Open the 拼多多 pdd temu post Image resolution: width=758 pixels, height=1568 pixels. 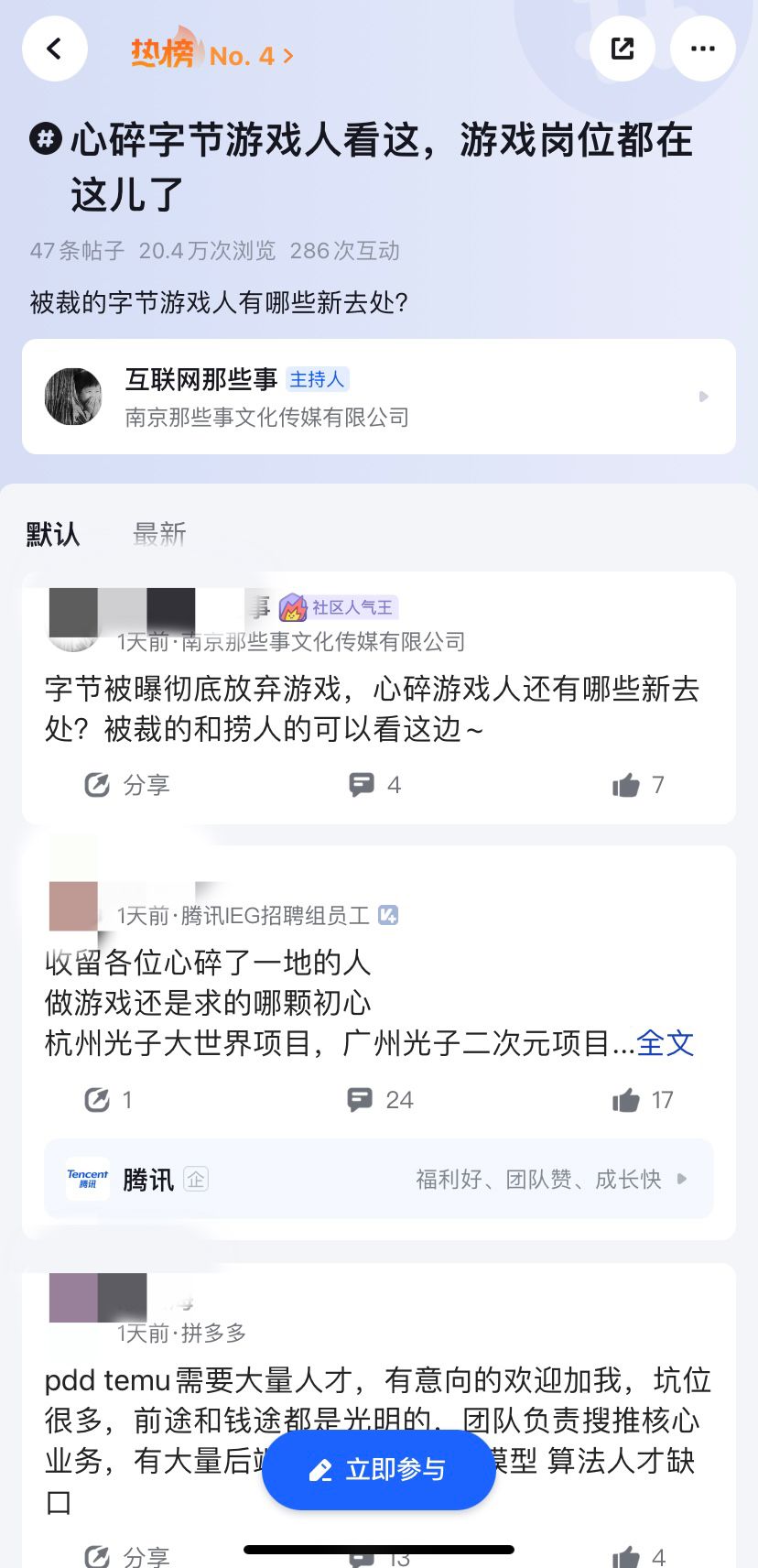[x=378, y=1440]
